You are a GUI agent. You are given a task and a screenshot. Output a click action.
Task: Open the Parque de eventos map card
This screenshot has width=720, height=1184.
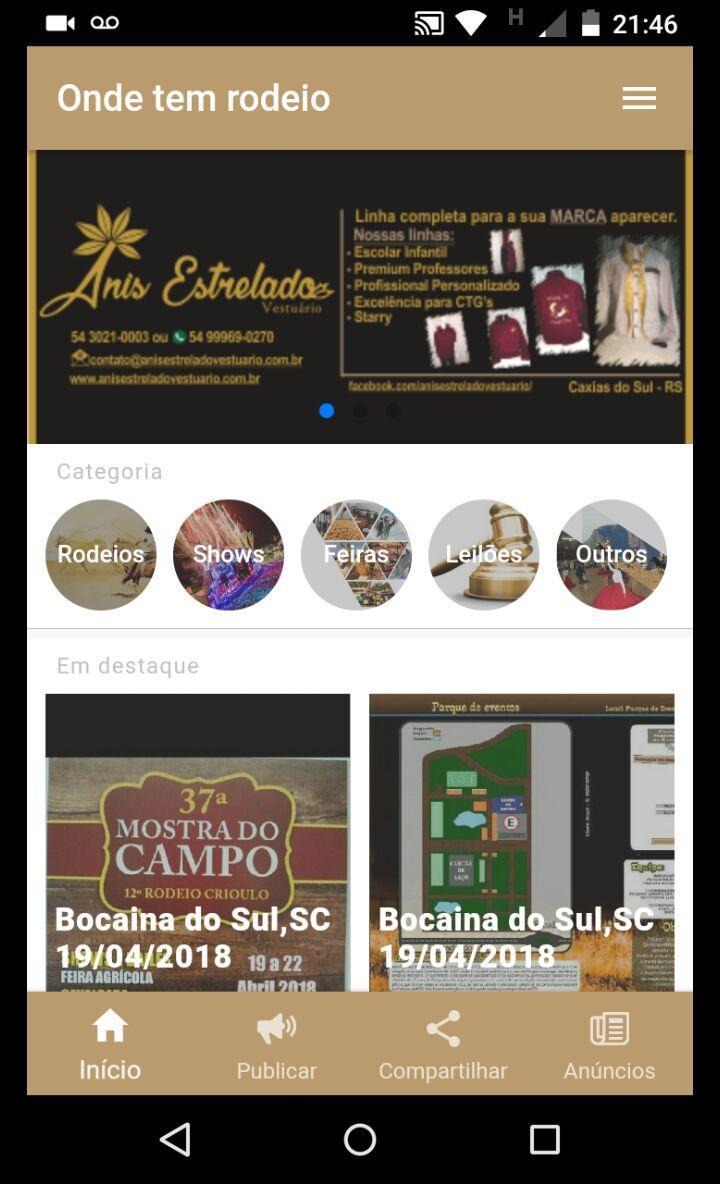pyautogui.click(x=521, y=842)
